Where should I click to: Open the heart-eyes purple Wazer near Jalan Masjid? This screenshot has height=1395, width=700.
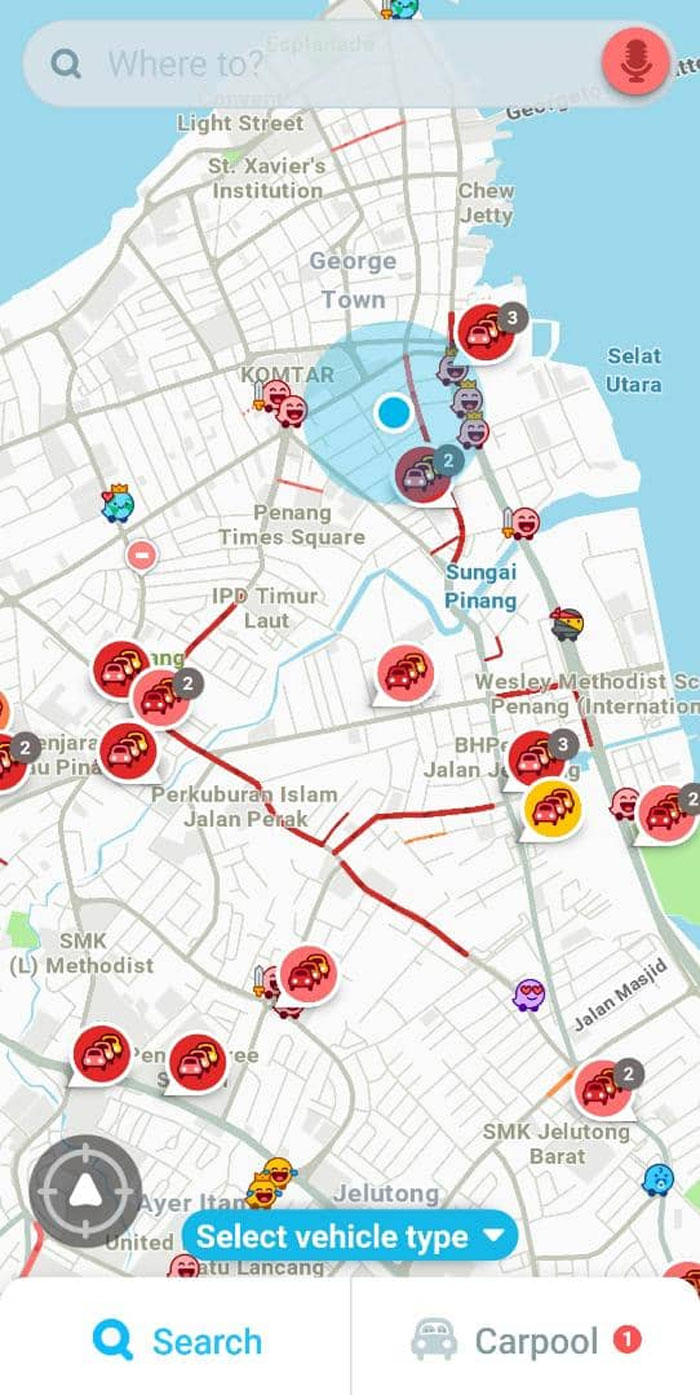tap(529, 994)
